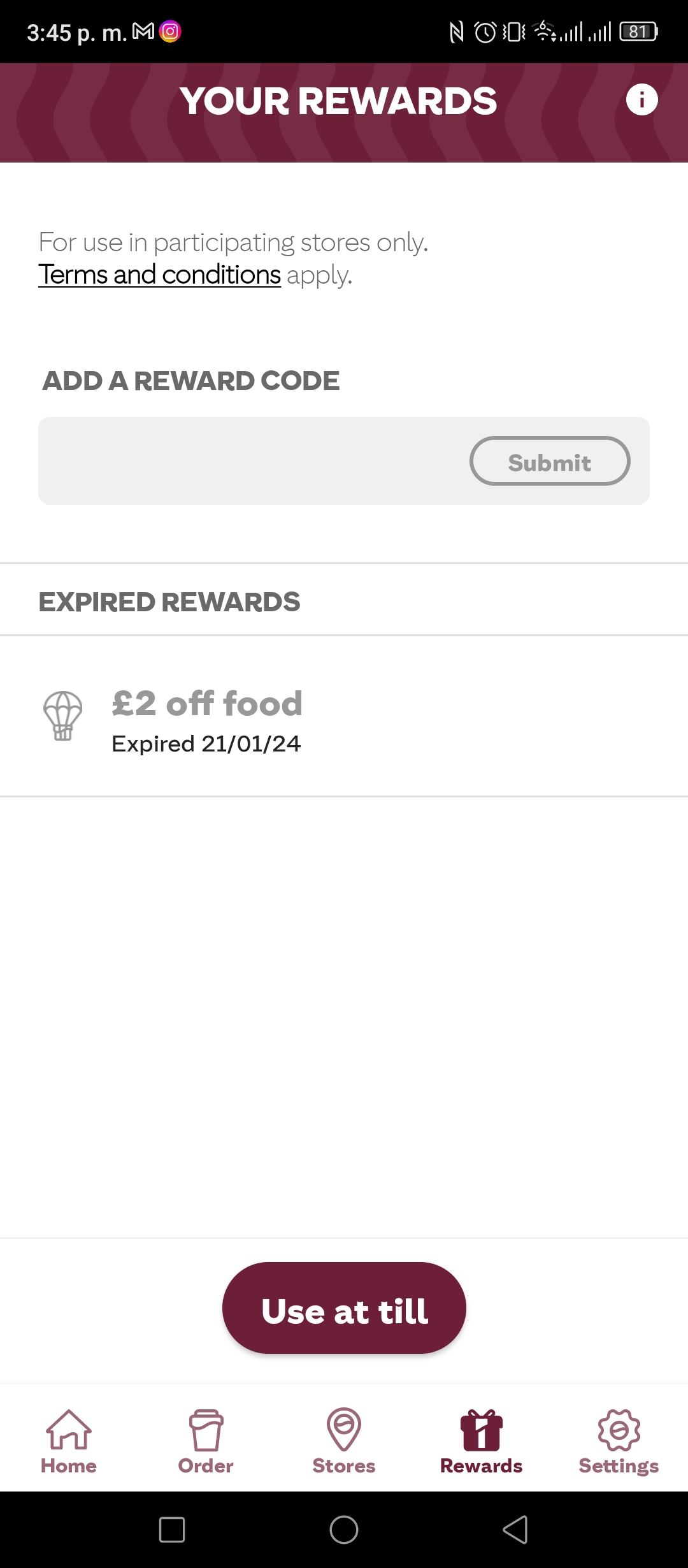The width and height of the screenshot is (688, 1568).
Task: Open recent apps from the navigation bar
Action: point(172,1529)
